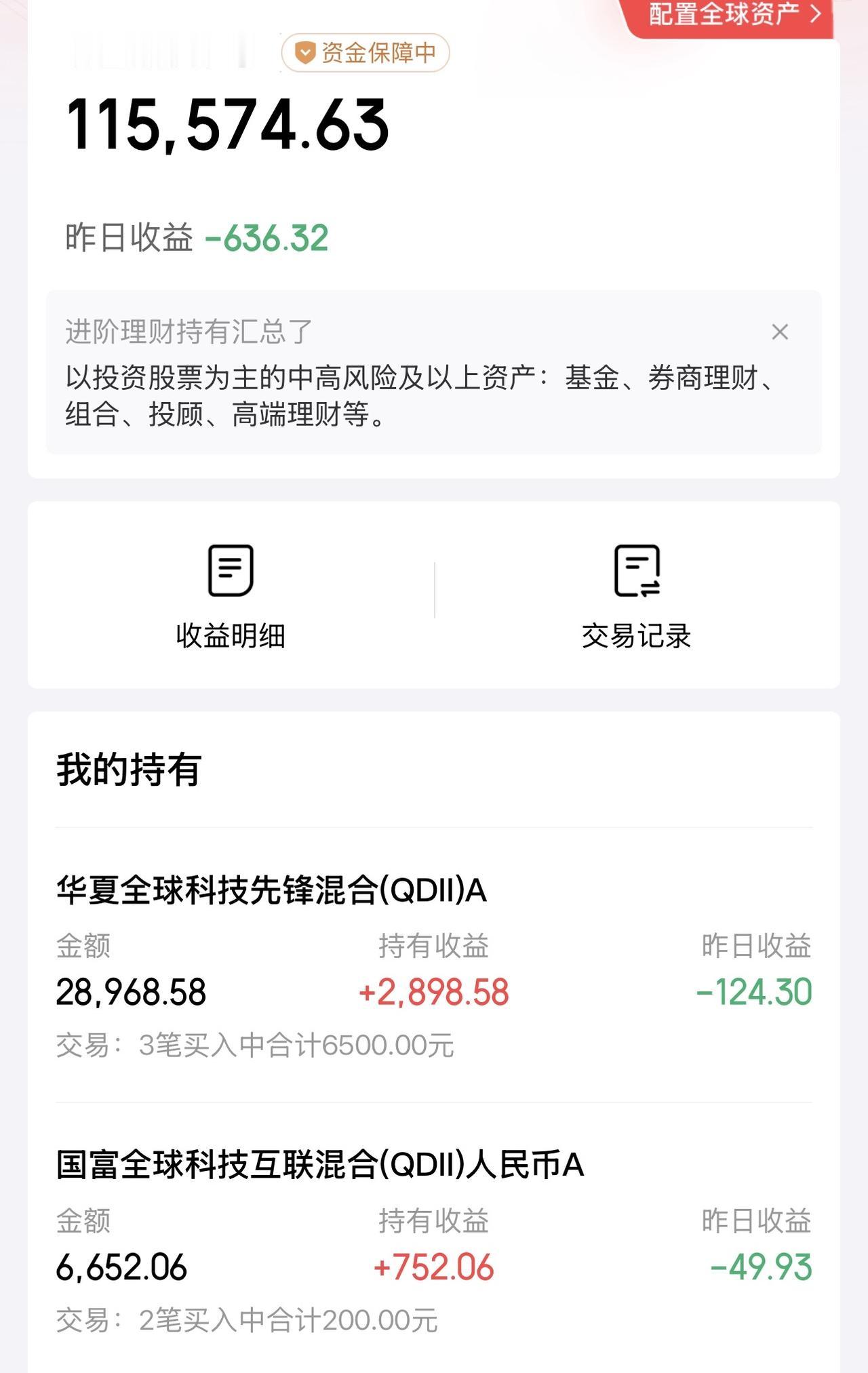Open 收益明细 earnings details
Screen dimensions: 868x1373
tap(231, 596)
